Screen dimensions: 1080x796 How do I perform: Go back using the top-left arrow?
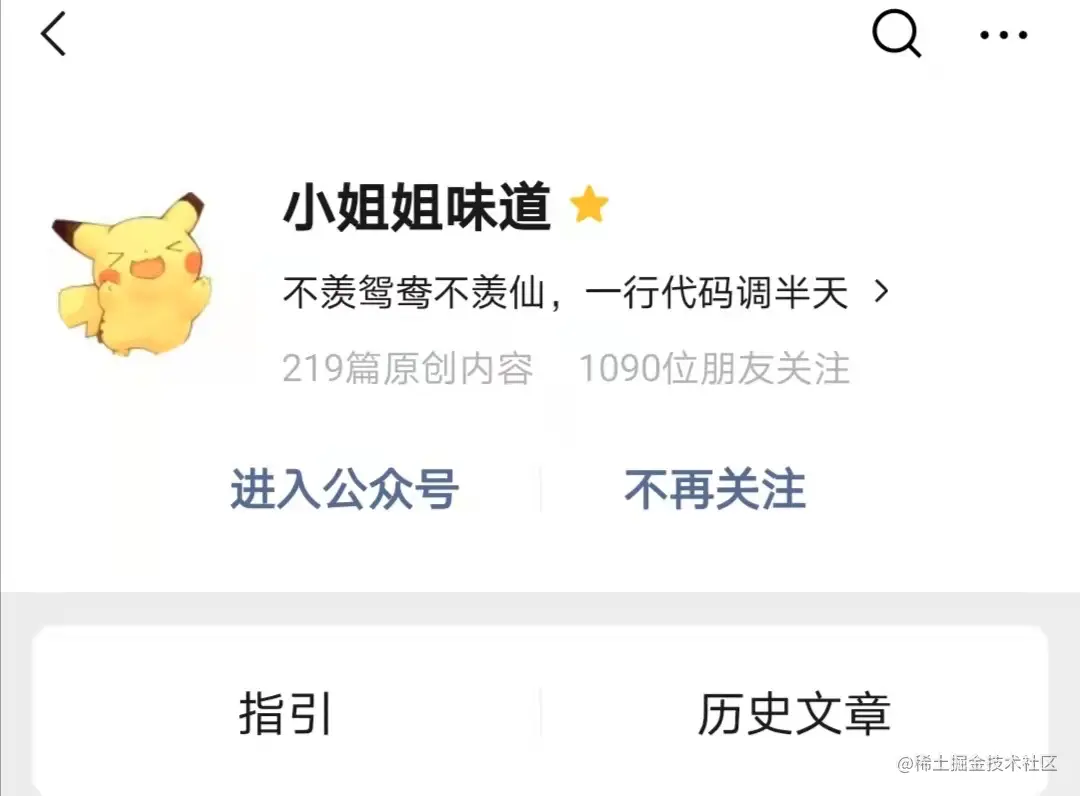click(54, 35)
